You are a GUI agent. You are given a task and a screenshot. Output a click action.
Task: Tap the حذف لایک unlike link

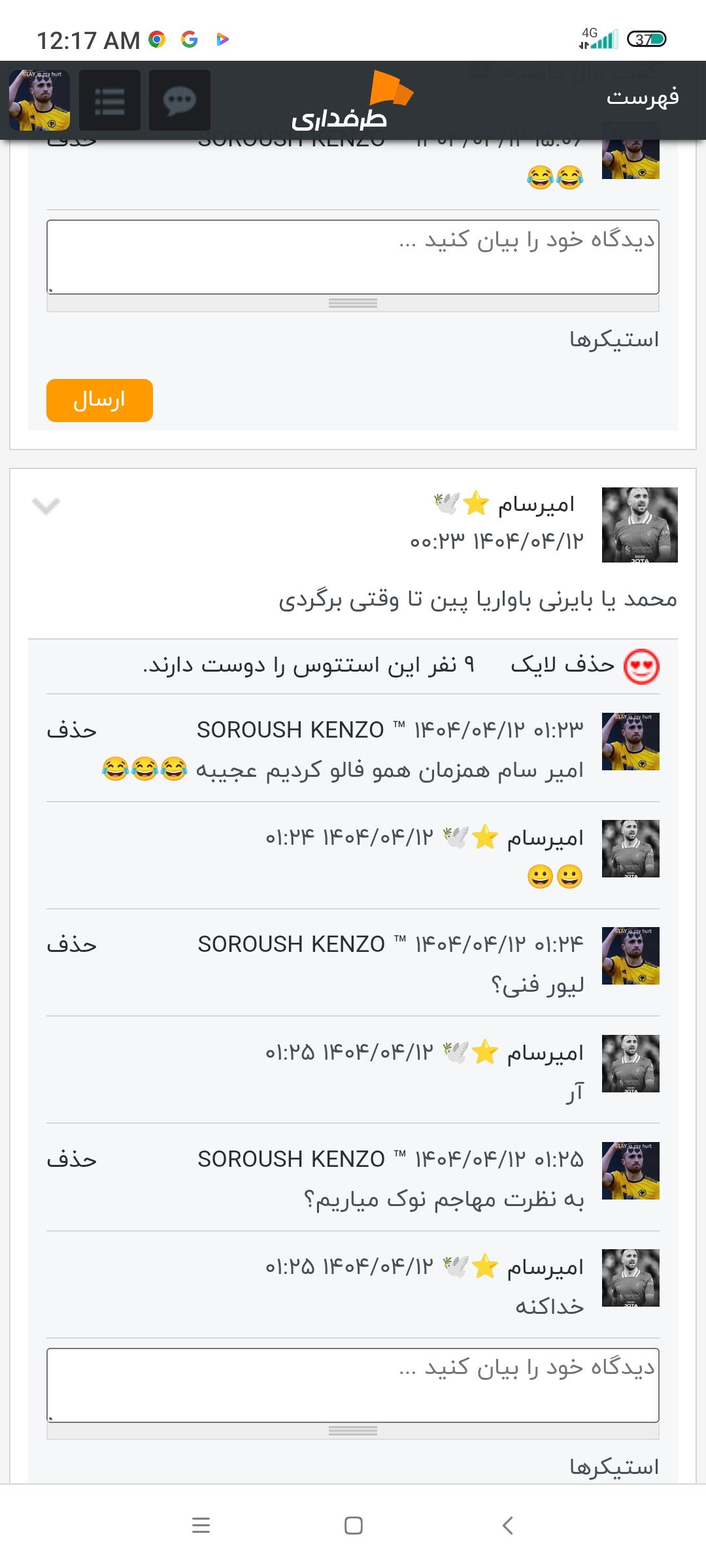pyautogui.click(x=562, y=665)
